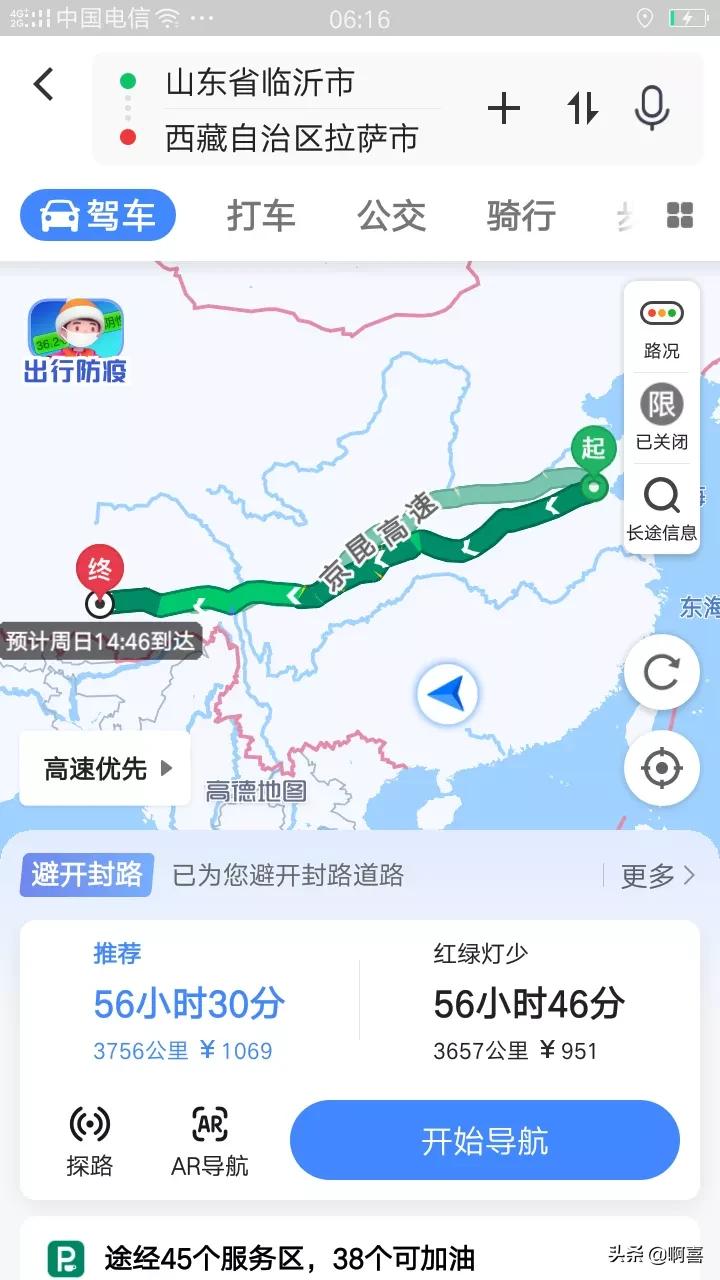Expand the 高速优先 route preference
The width and height of the screenshot is (720, 1280).
(105, 768)
